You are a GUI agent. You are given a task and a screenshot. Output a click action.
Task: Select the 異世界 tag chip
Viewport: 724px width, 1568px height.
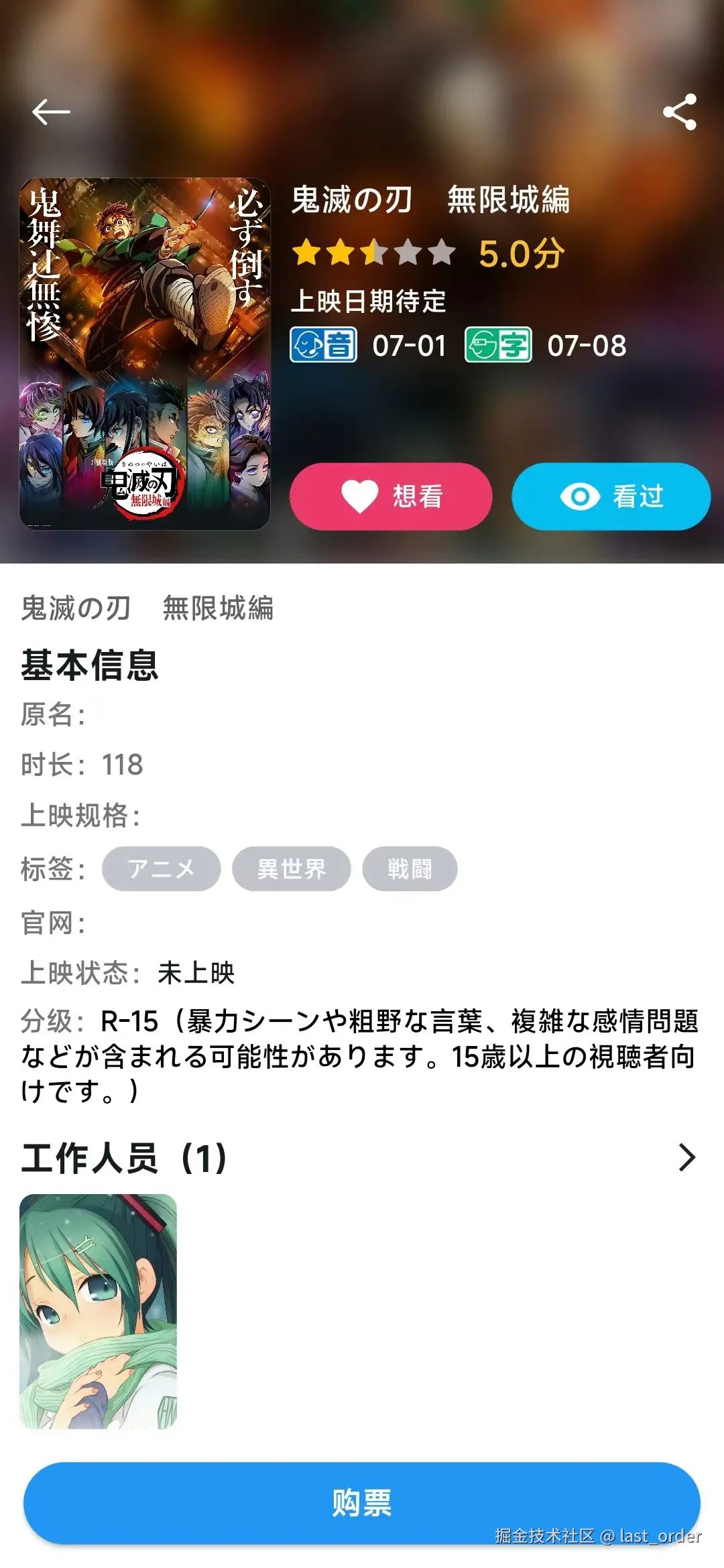tap(291, 869)
